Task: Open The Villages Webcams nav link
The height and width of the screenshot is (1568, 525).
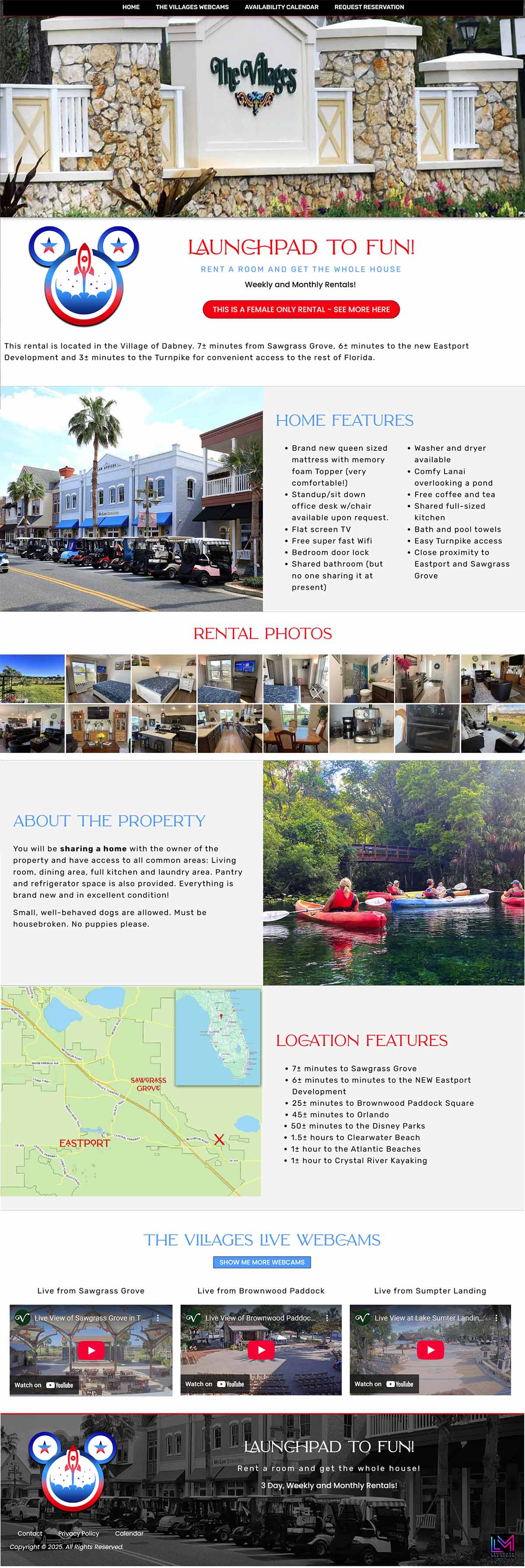Action: coord(192,7)
